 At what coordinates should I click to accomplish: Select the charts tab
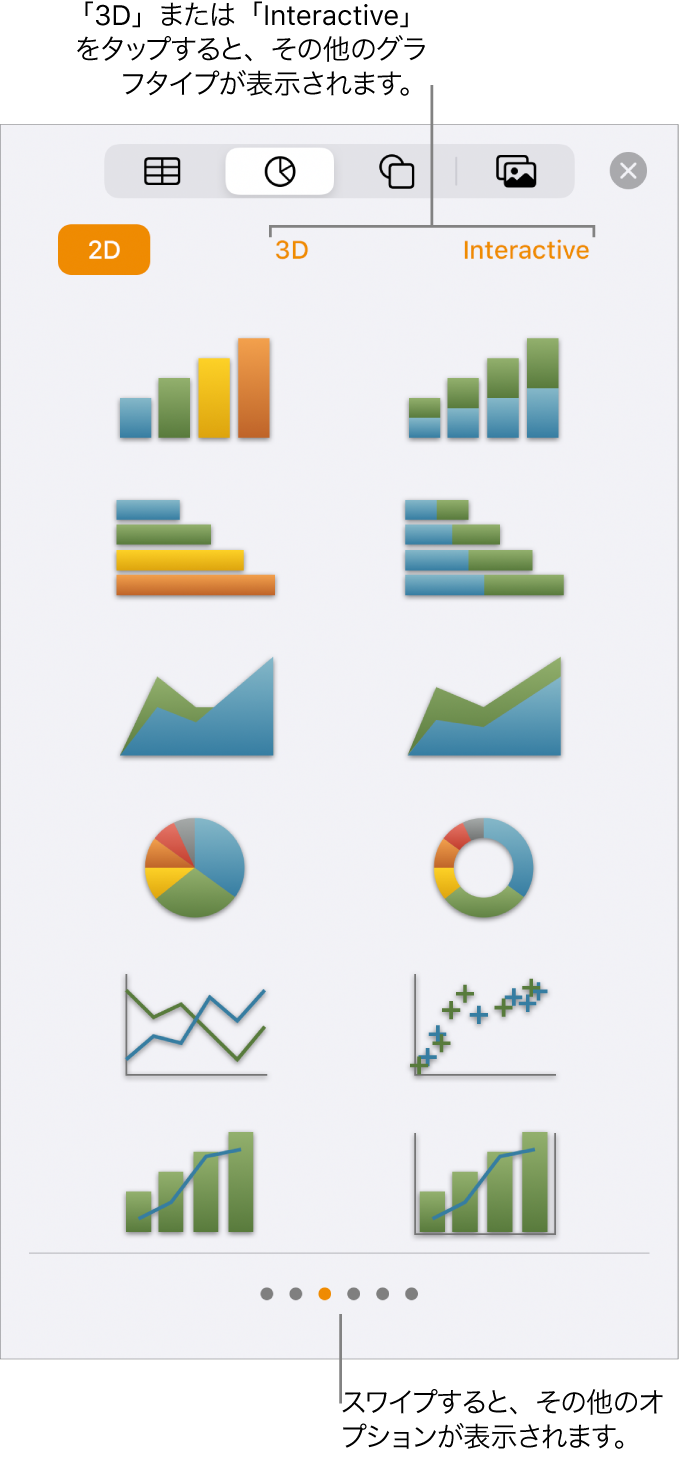pos(279,172)
